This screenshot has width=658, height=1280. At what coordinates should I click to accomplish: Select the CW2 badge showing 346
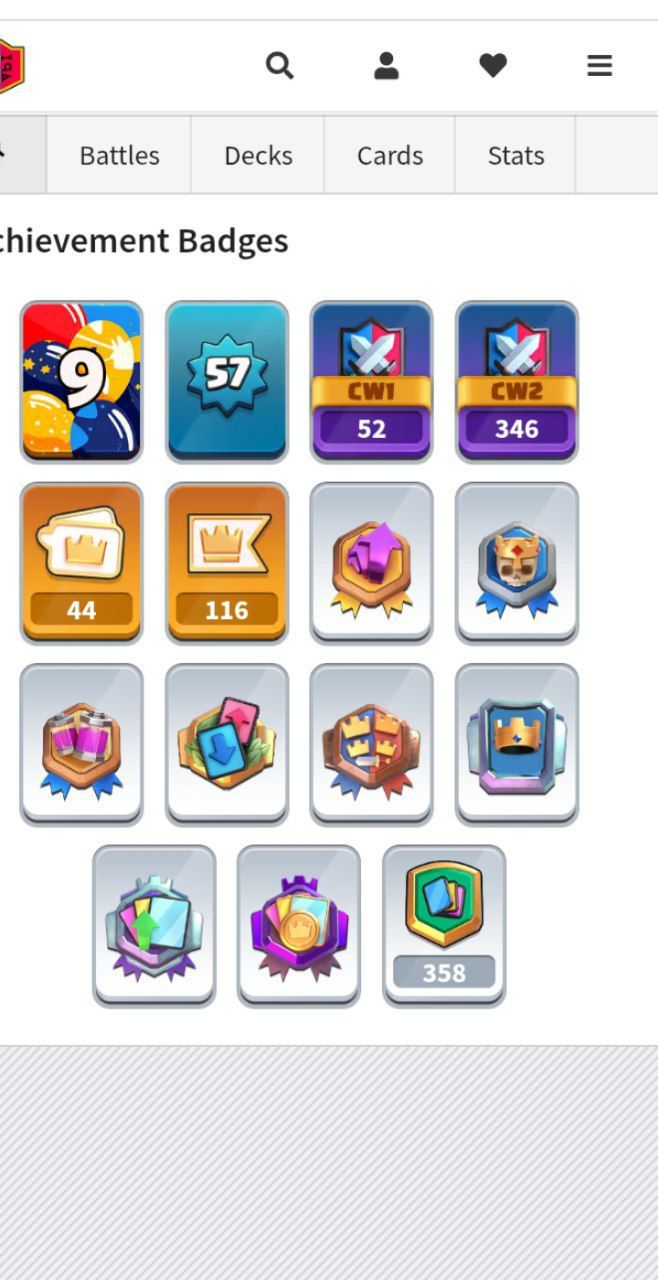[517, 381]
